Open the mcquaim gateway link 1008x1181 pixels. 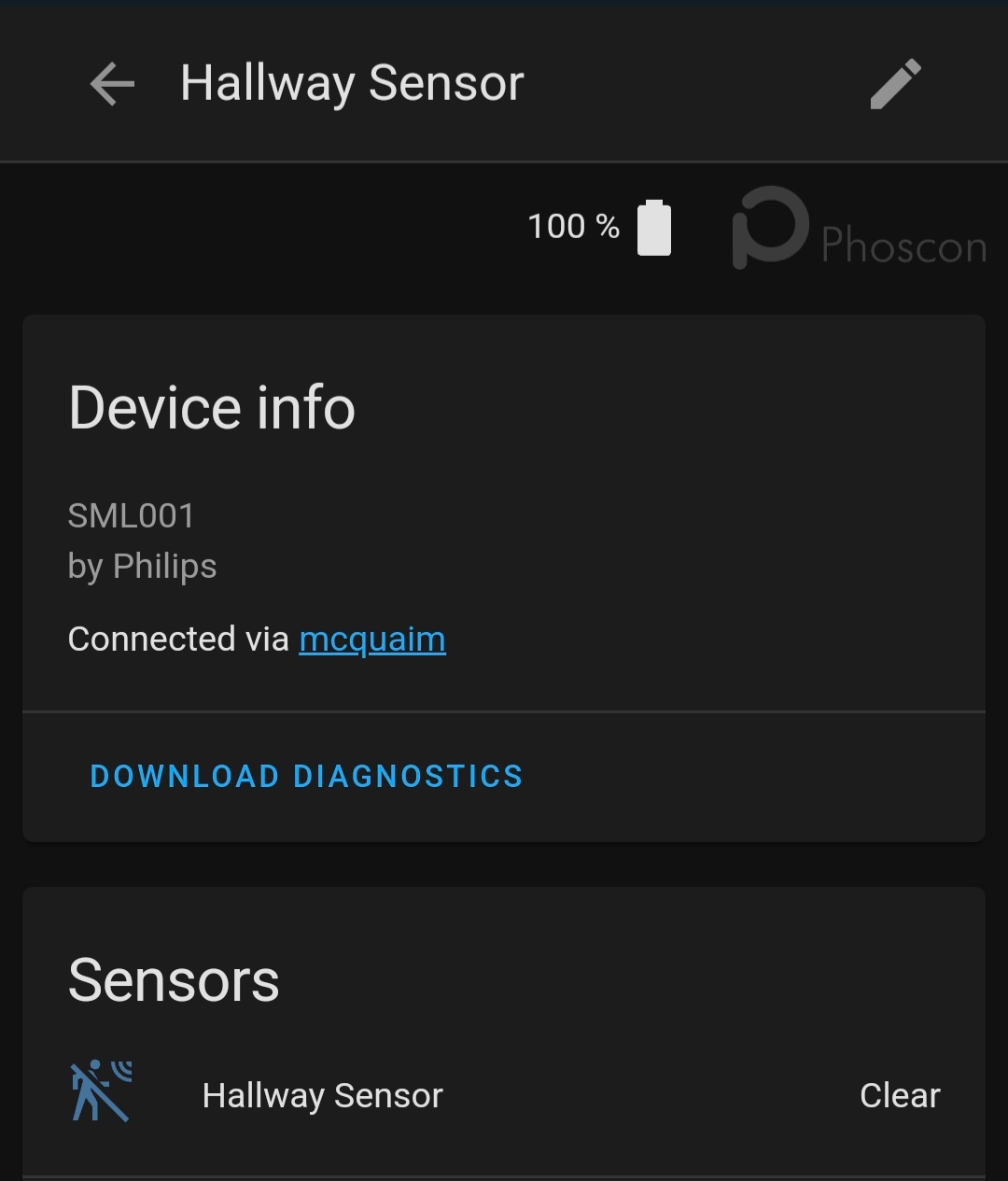point(371,639)
